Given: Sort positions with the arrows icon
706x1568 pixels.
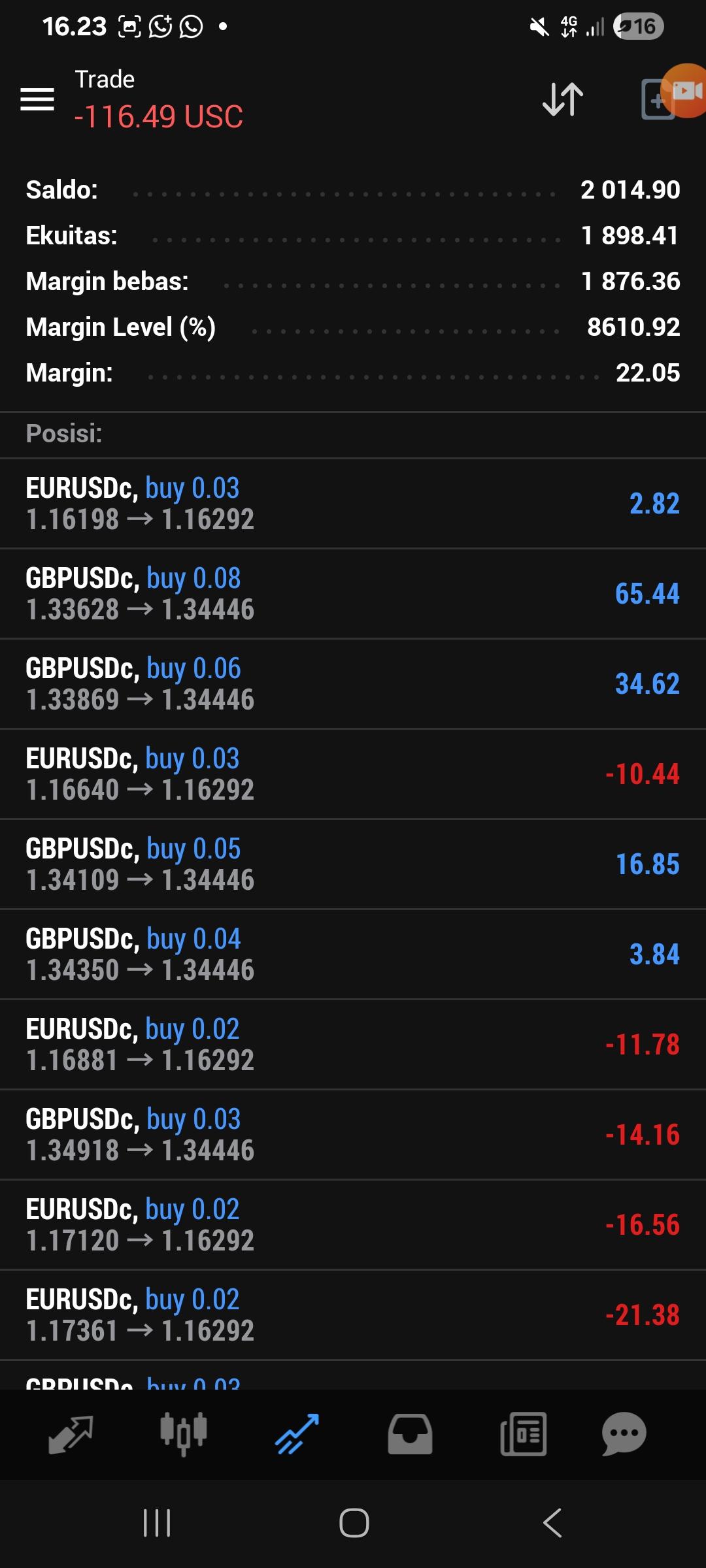Looking at the screenshot, I should point(563,99).
